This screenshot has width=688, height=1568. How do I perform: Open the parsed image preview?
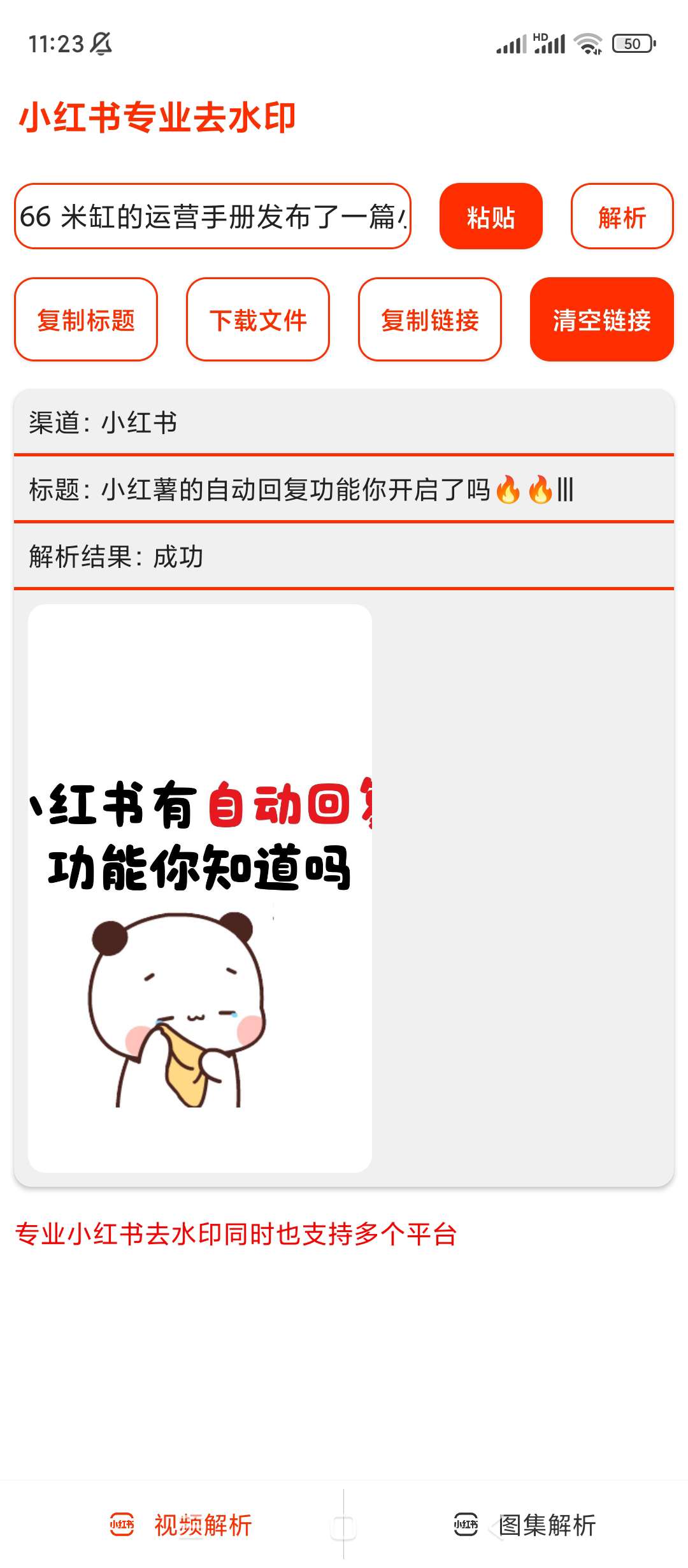click(199, 888)
